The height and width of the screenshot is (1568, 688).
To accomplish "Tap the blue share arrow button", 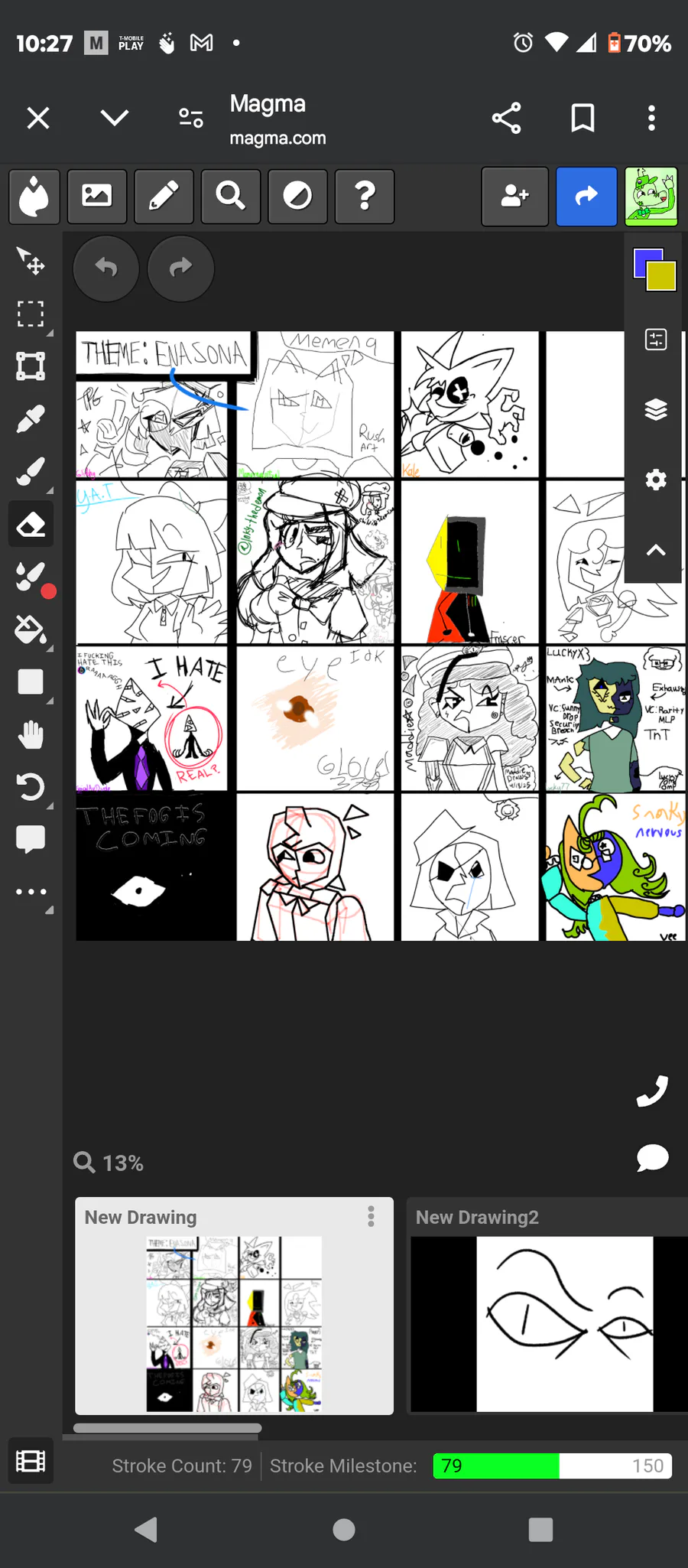I will tap(586, 197).
